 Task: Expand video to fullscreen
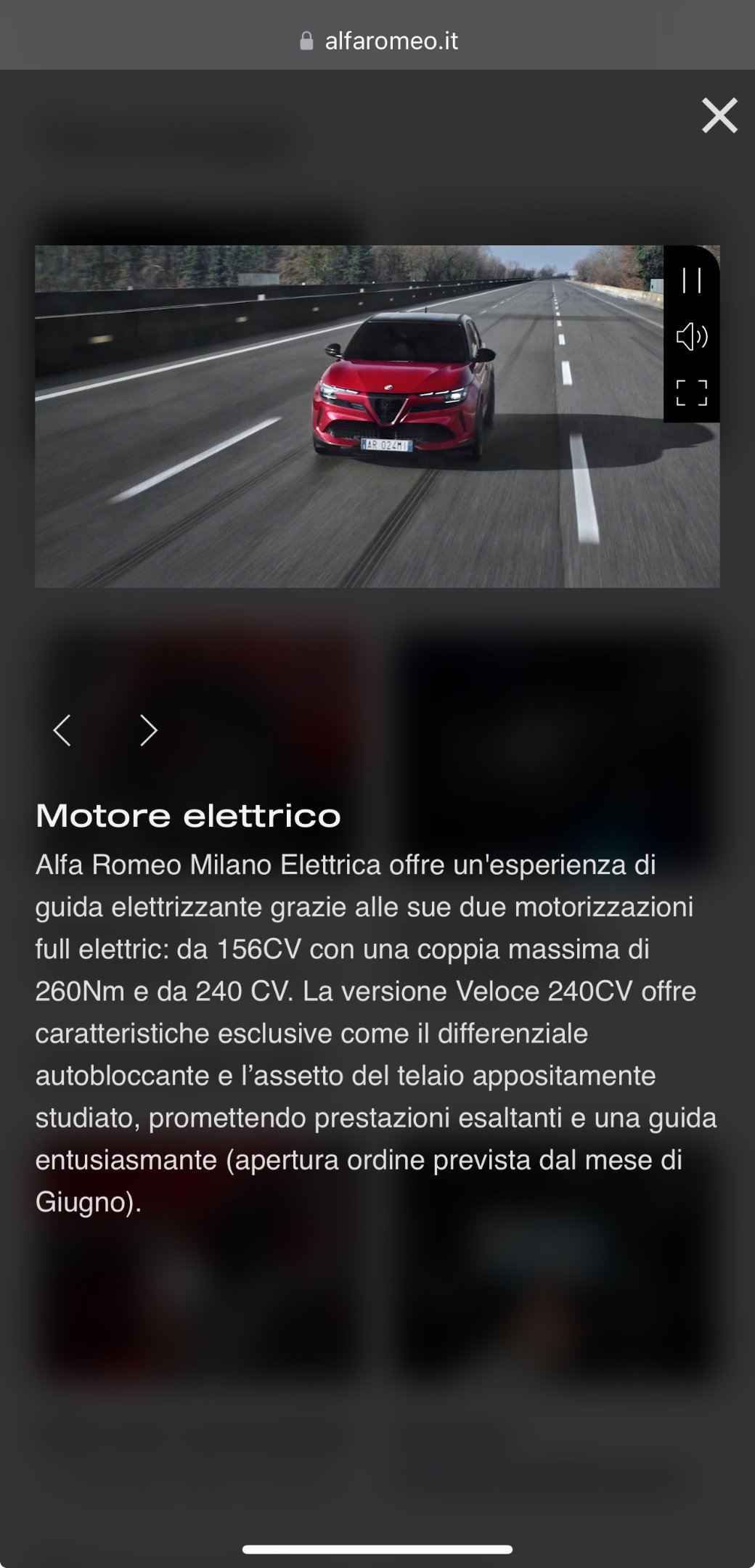pos(692,393)
